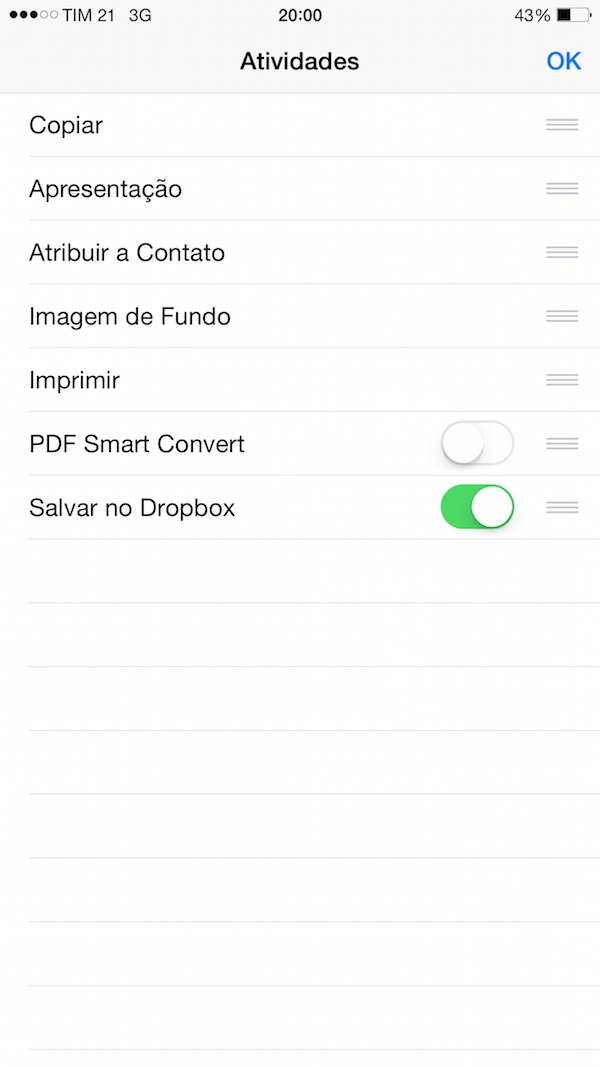Tap the reorder grip for Atribuir a Contato
The image size is (600, 1067).
(562, 252)
